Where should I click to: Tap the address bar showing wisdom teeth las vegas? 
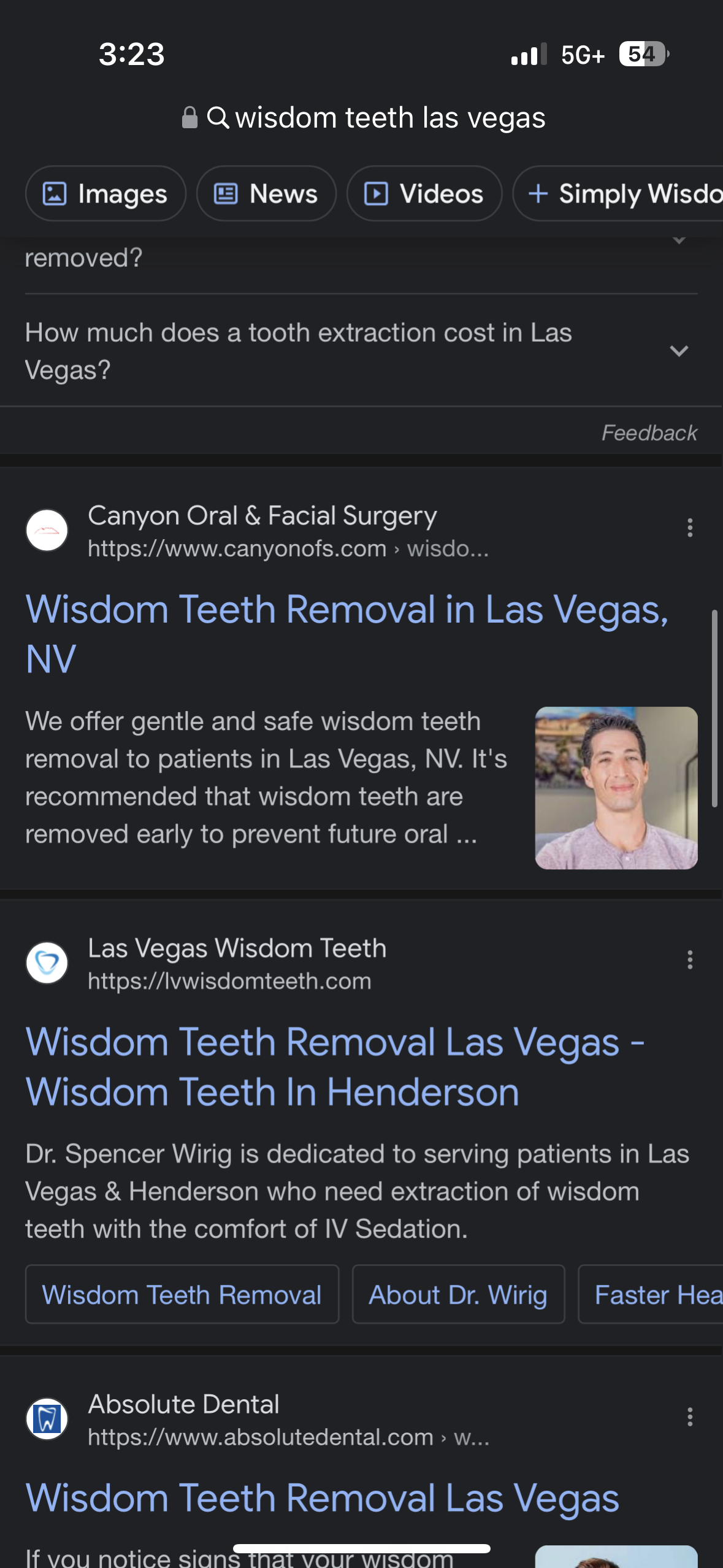375,117
